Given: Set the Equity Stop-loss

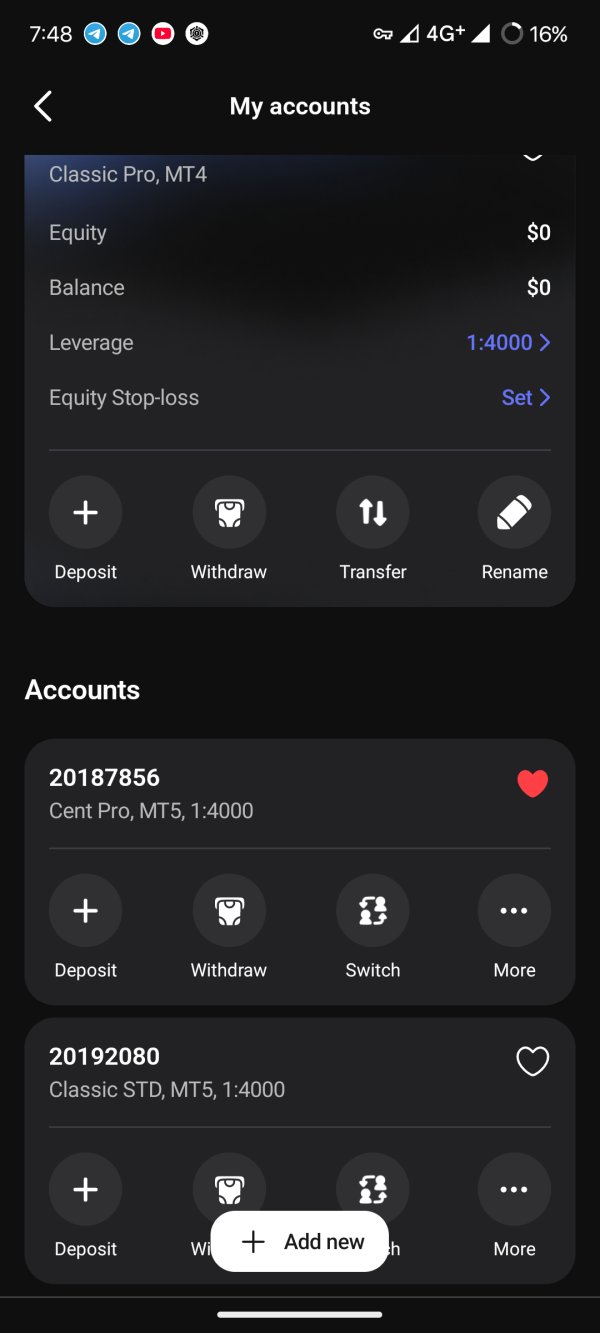Looking at the screenshot, I should coord(526,397).
